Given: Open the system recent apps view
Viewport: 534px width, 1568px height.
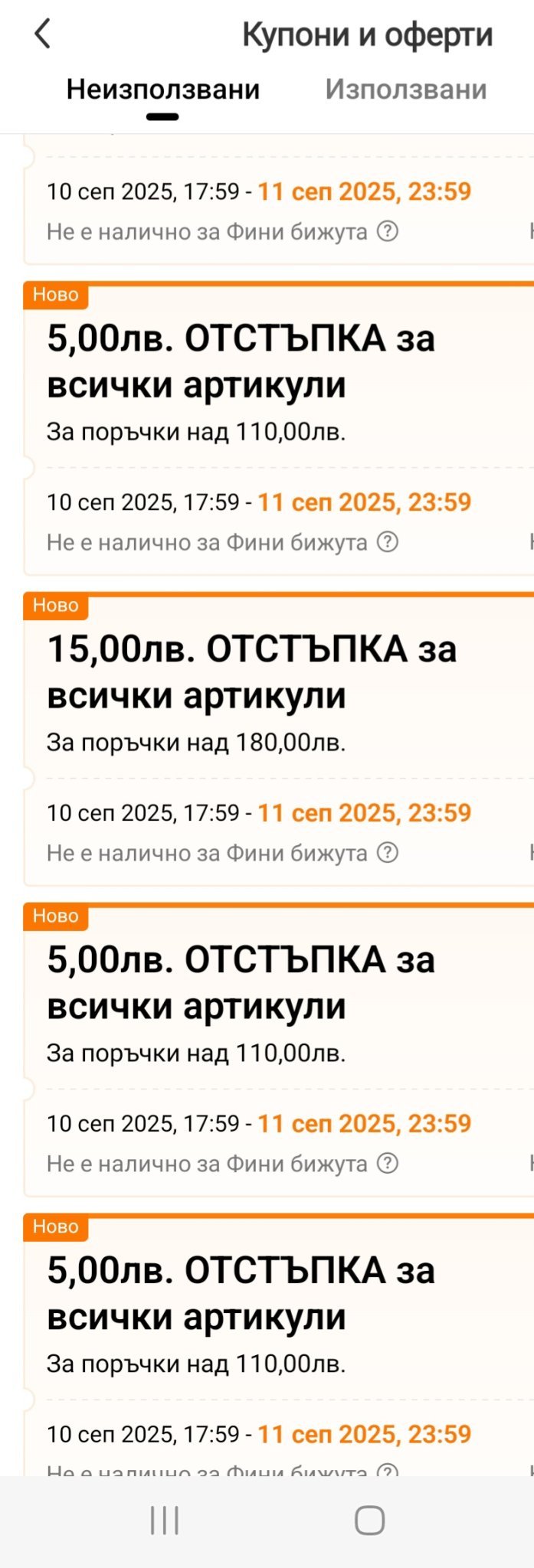Looking at the screenshot, I should (165, 1520).
